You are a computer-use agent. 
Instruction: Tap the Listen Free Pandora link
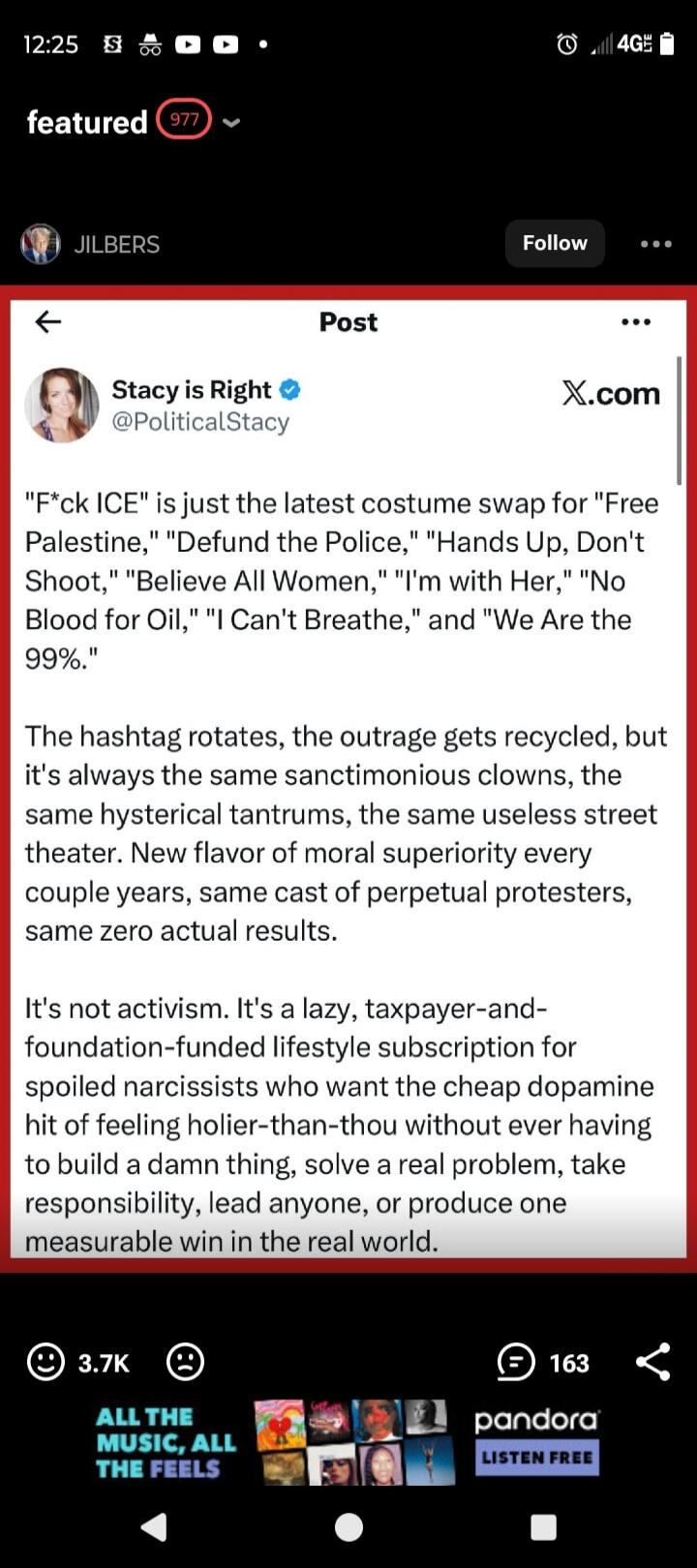point(536,1457)
